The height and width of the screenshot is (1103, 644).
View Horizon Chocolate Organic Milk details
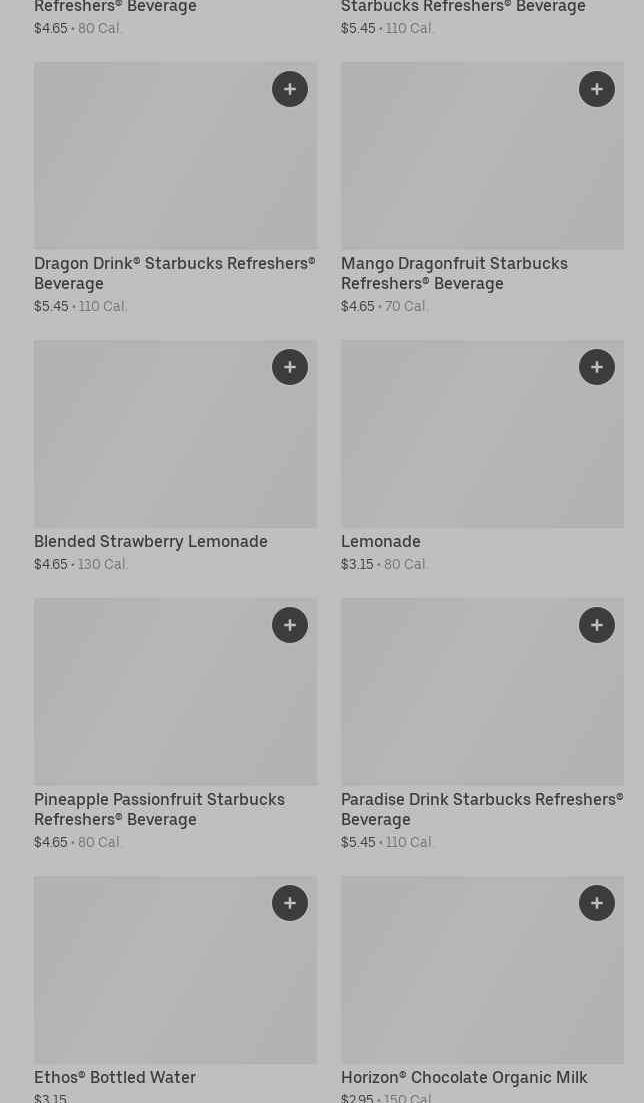[482, 989]
